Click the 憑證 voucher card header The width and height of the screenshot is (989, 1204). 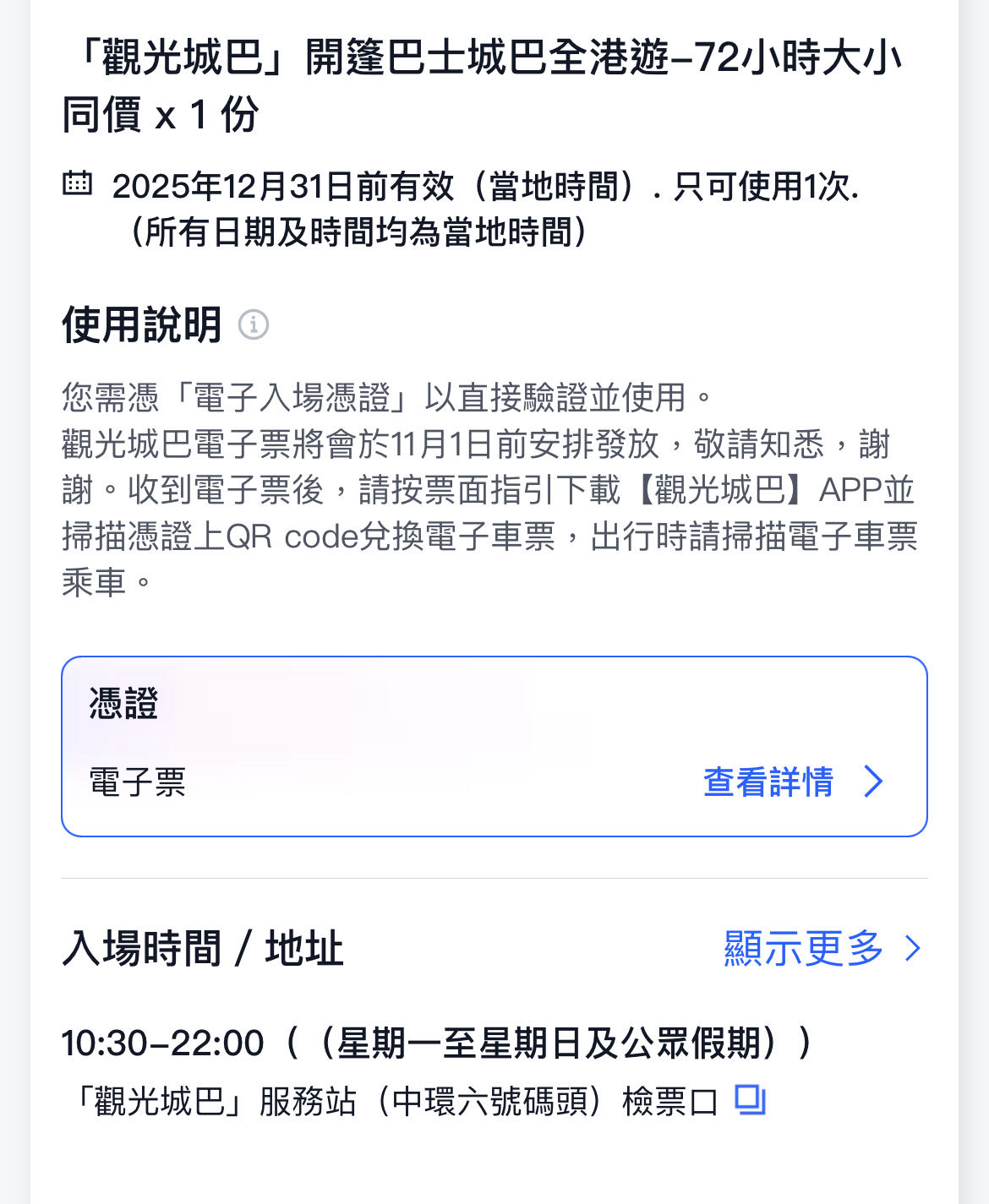(123, 703)
